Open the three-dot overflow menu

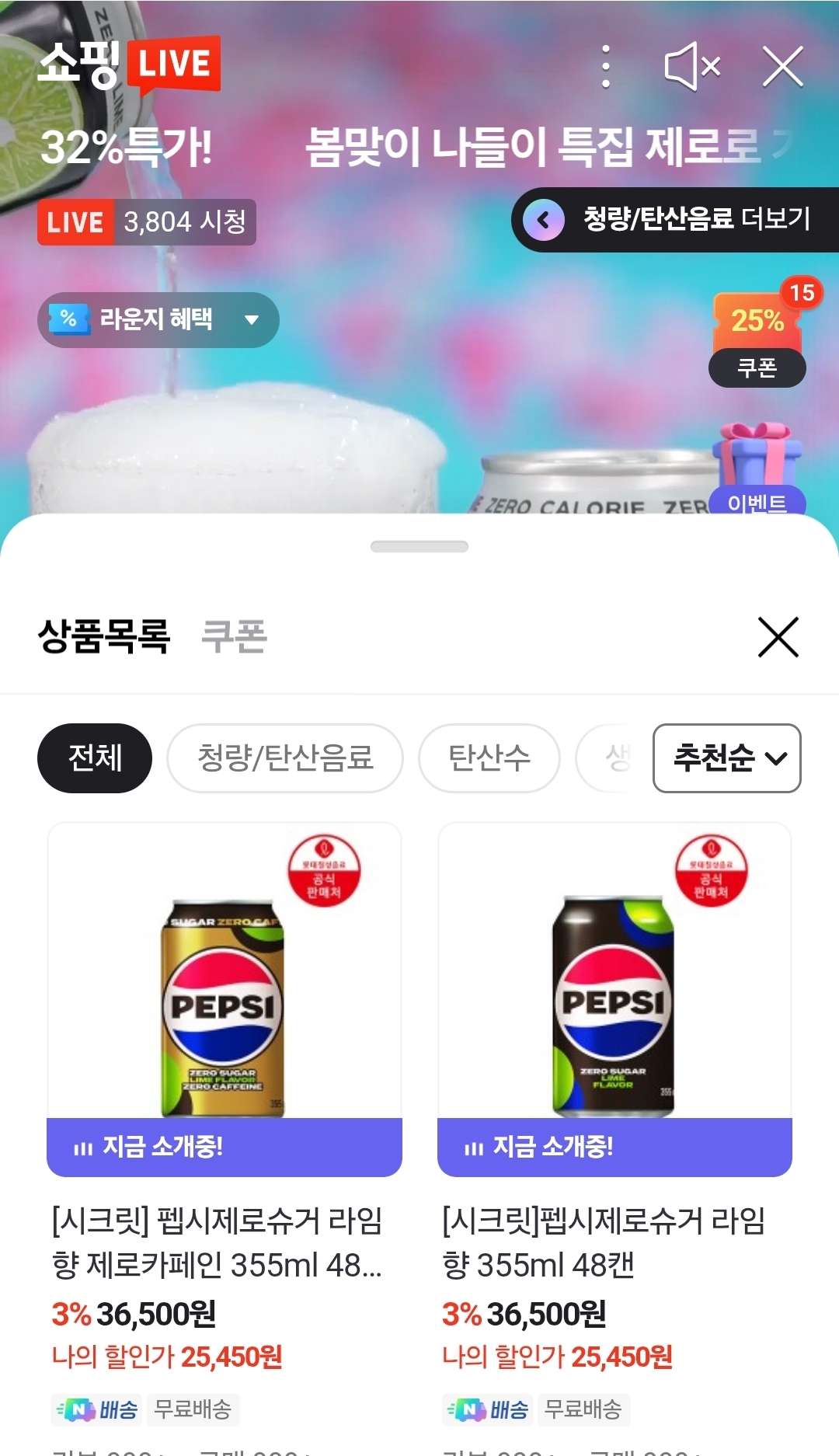click(606, 67)
